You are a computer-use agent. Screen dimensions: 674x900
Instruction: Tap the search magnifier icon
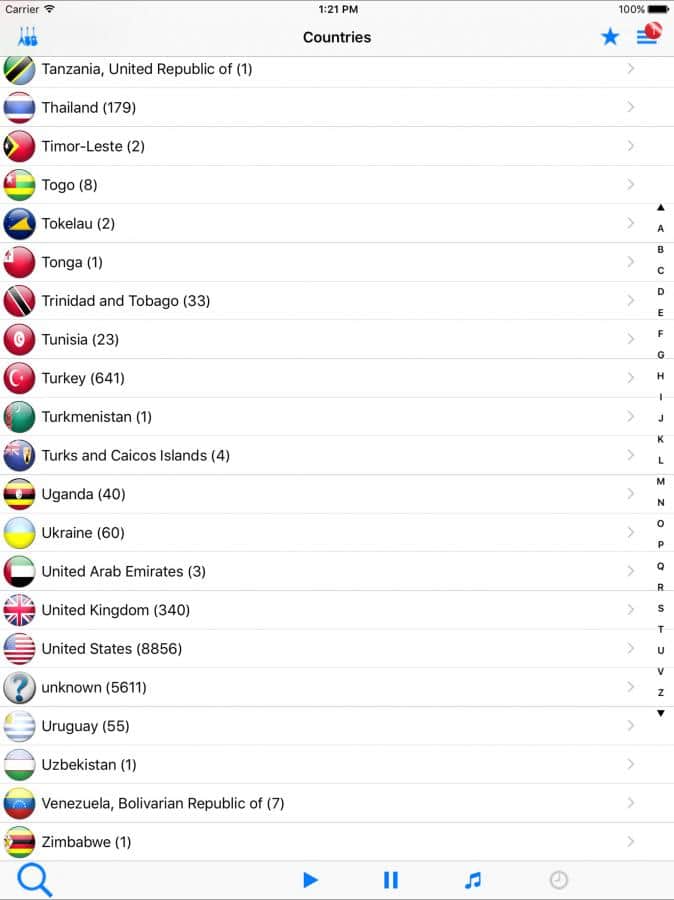point(35,880)
